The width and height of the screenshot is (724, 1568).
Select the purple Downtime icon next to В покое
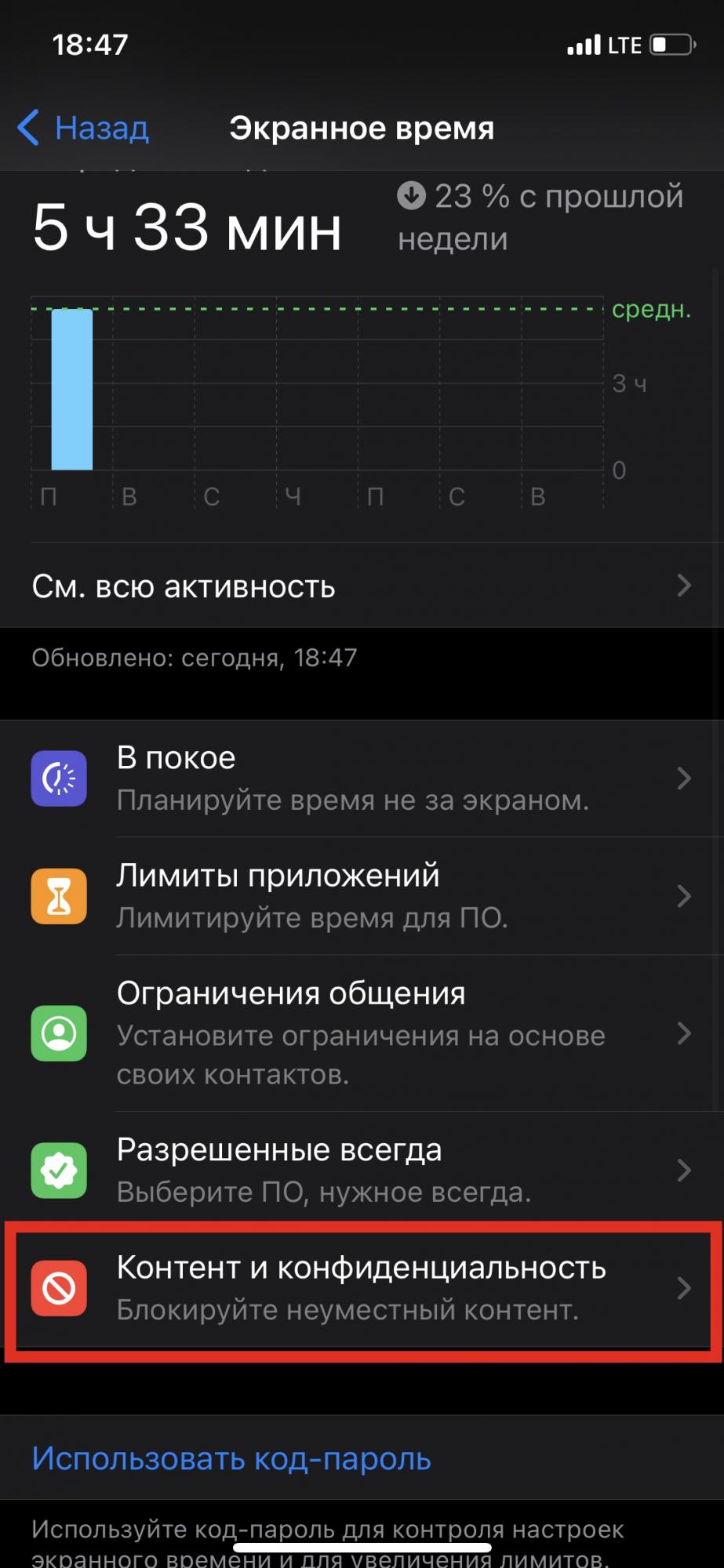coord(59,778)
